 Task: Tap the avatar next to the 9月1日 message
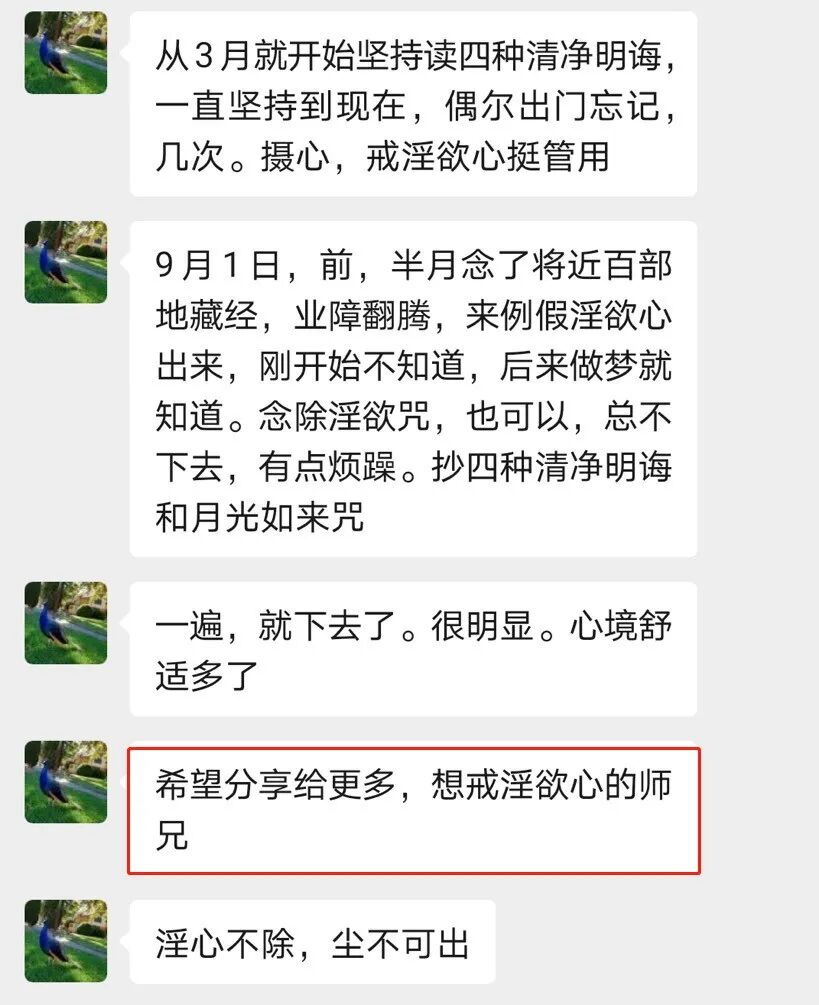66,262
